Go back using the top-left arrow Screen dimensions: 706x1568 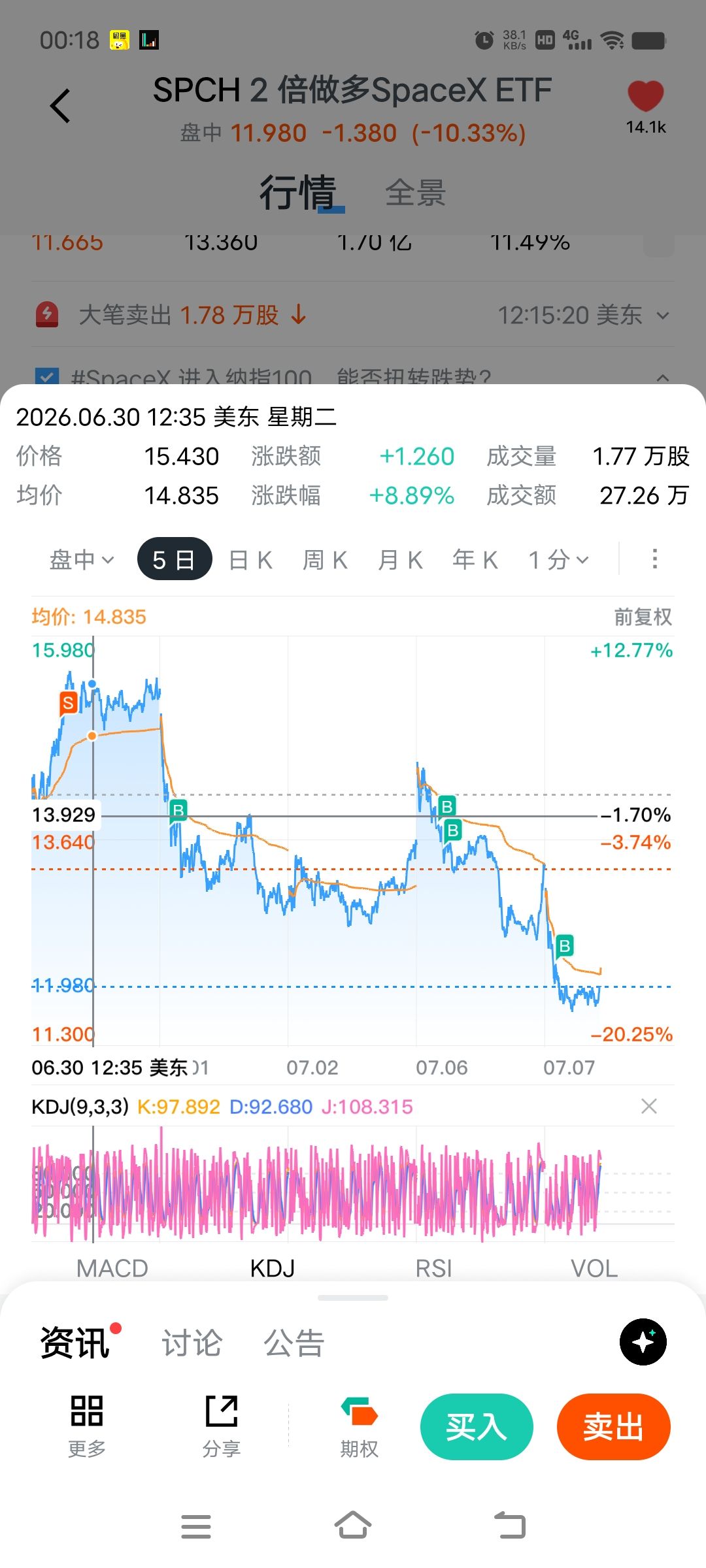60,106
